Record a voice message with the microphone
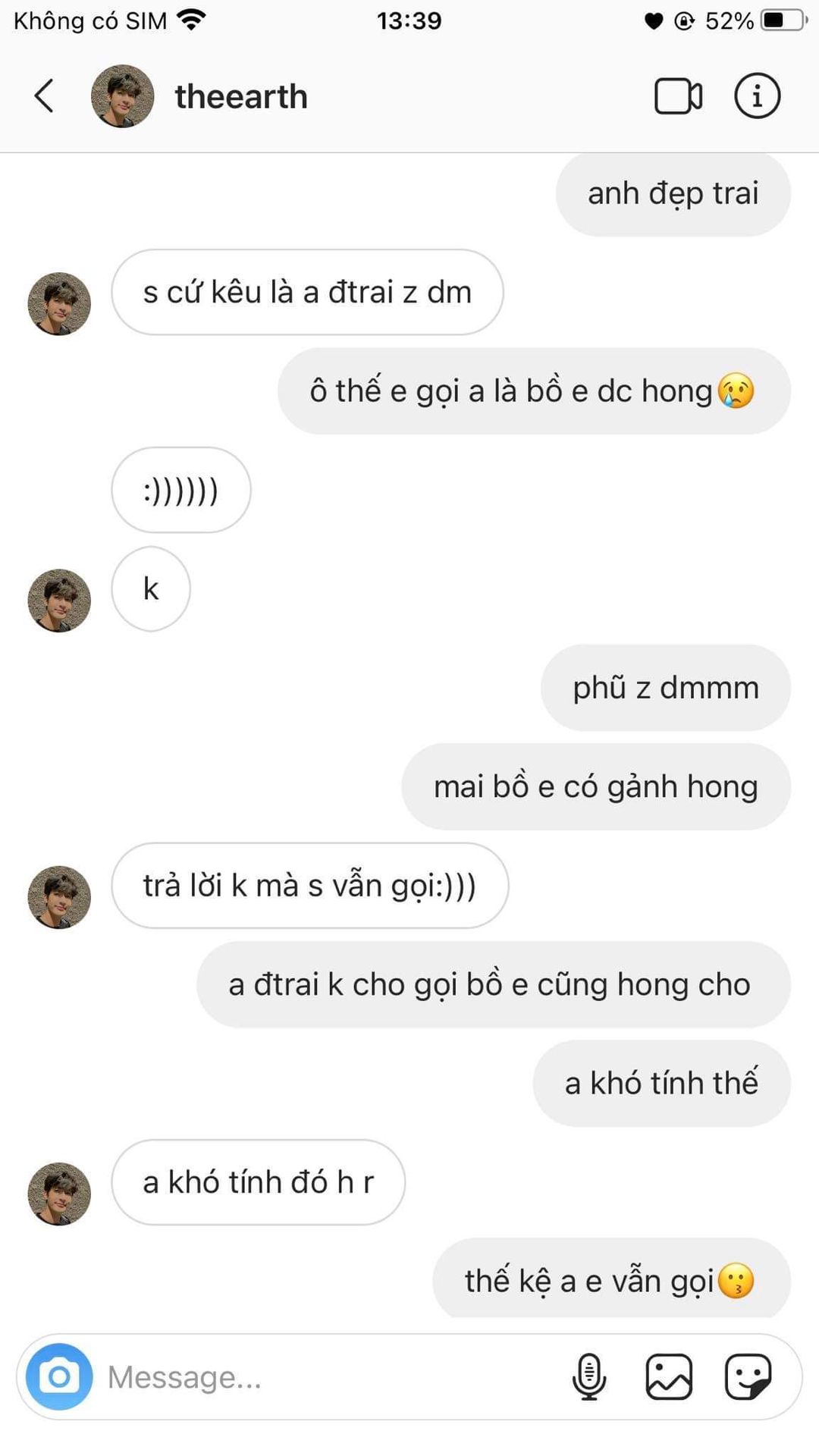 [x=588, y=1376]
